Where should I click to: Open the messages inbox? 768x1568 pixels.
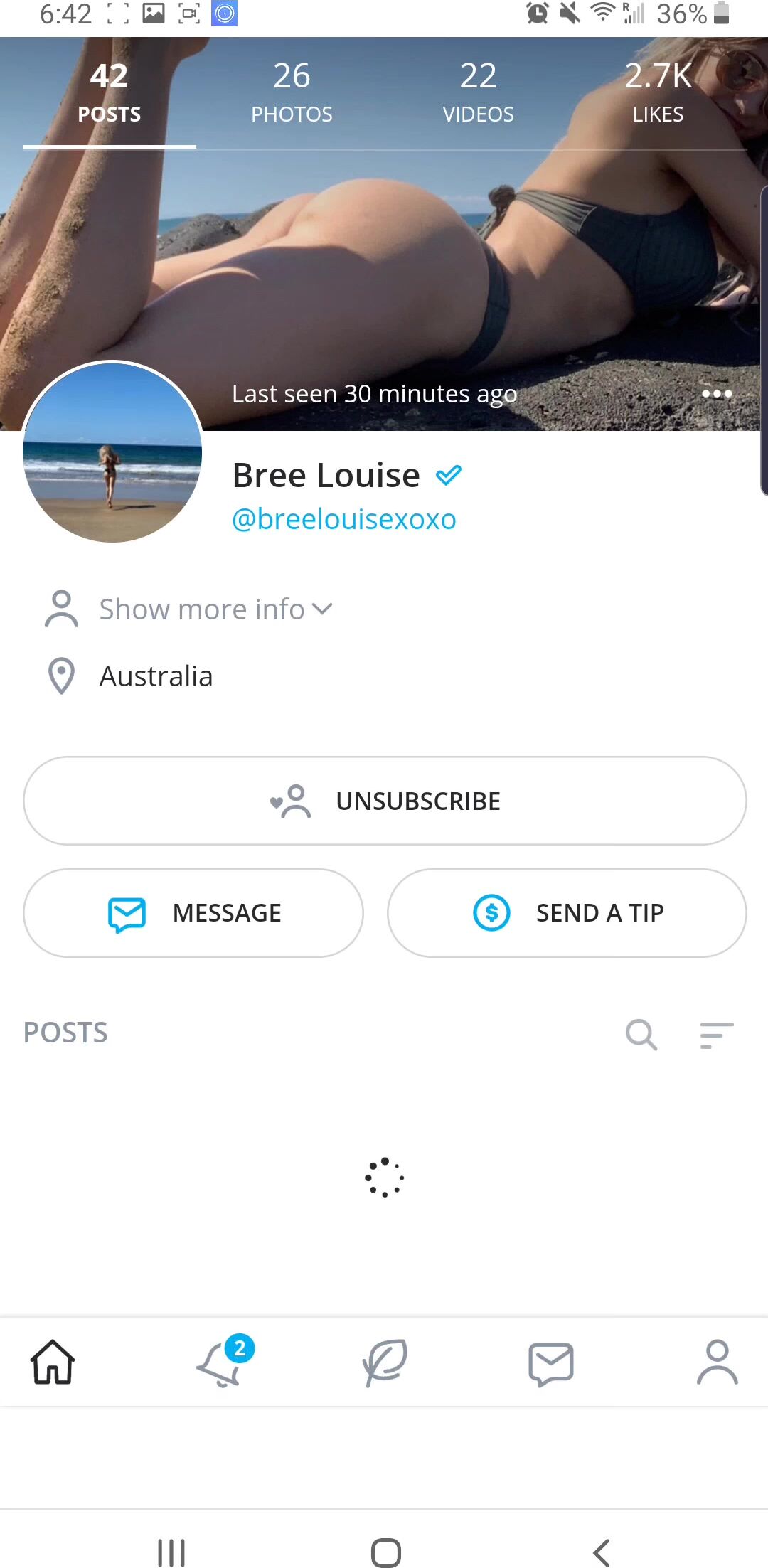[551, 1363]
